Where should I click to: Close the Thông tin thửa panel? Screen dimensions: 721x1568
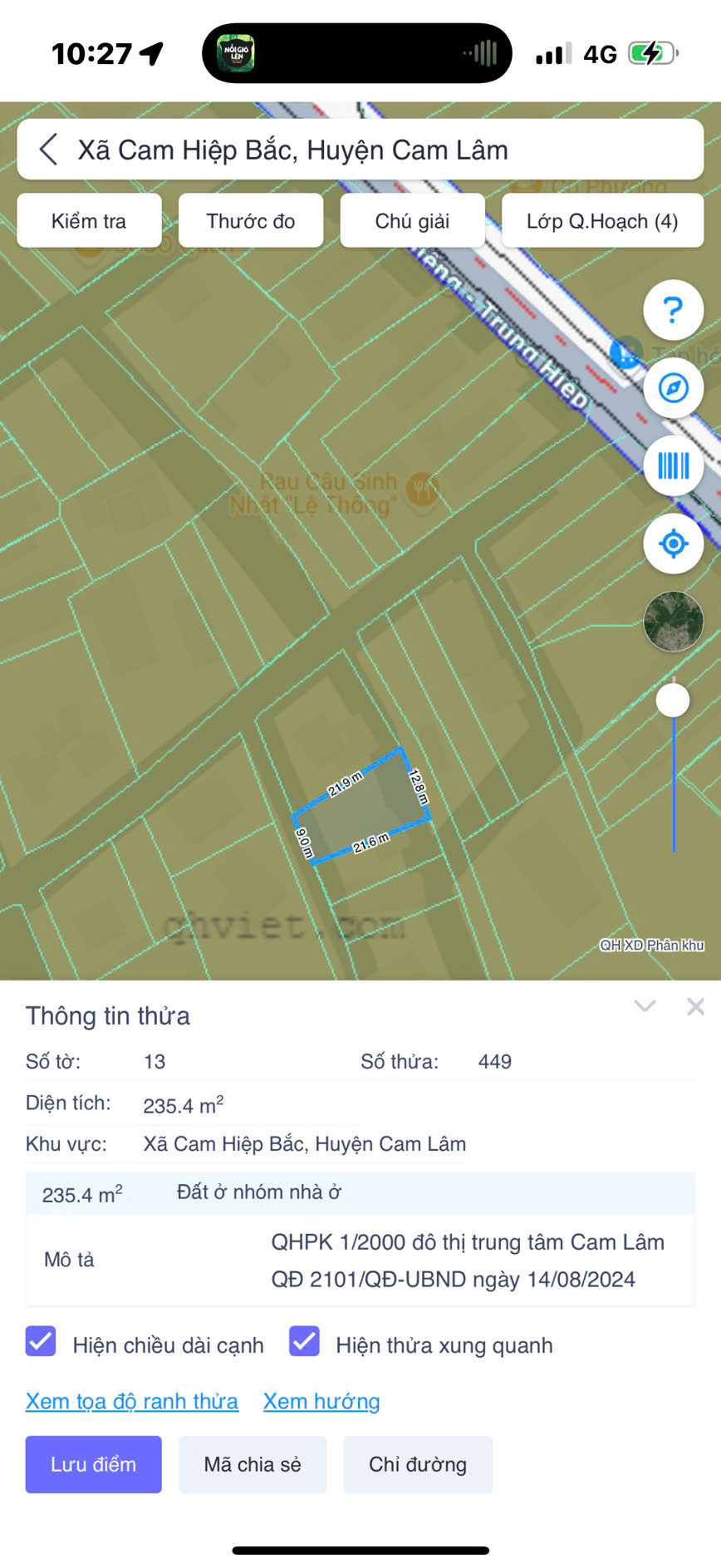(695, 1006)
